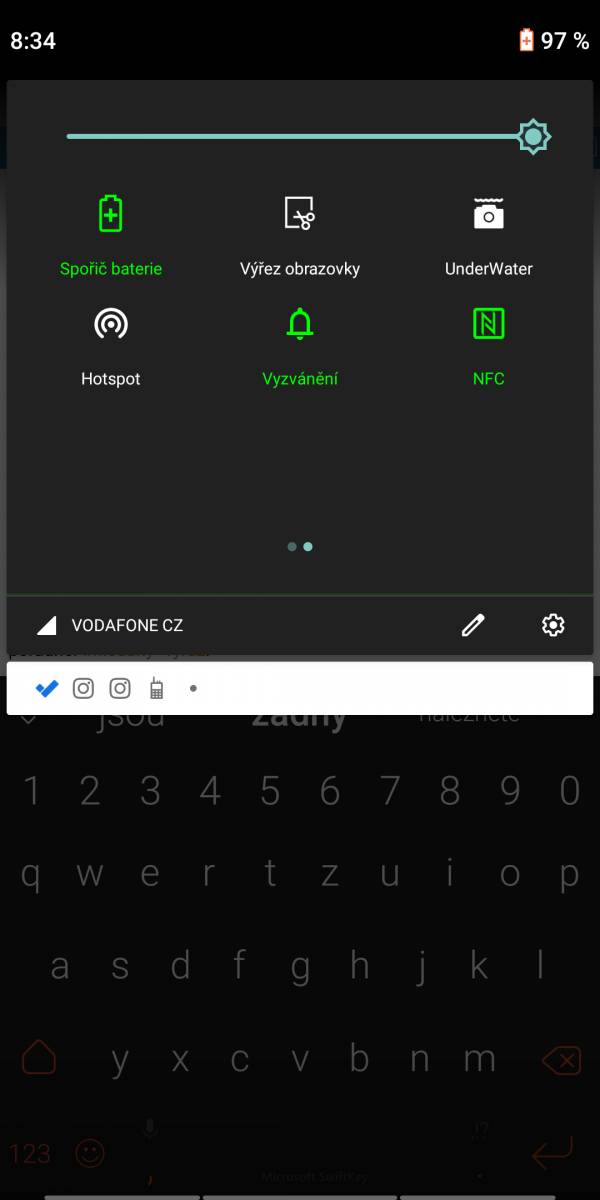Image resolution: width=600 pixels, height=1200 pixels.
Task: Edit quick settings tiles with pencil icon
Action: coord(473,625)
